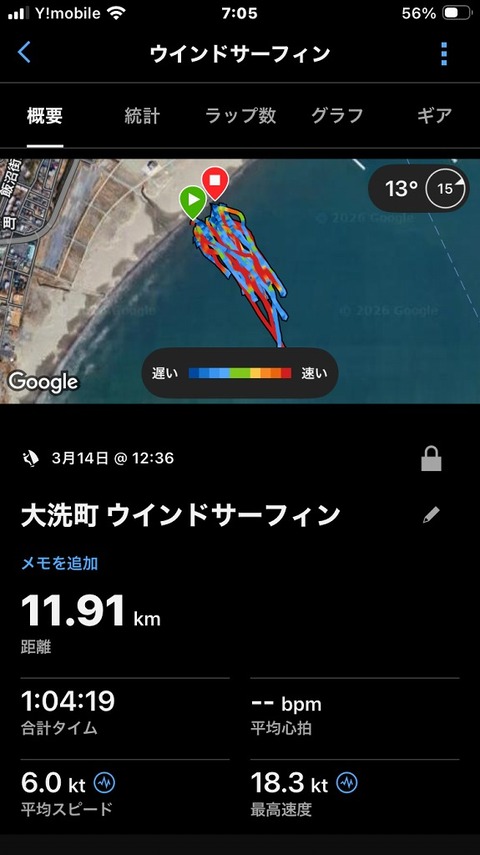Open the ラップ数 tab
The width and height of the screenshot is (480, 855).
click(240, 116)
